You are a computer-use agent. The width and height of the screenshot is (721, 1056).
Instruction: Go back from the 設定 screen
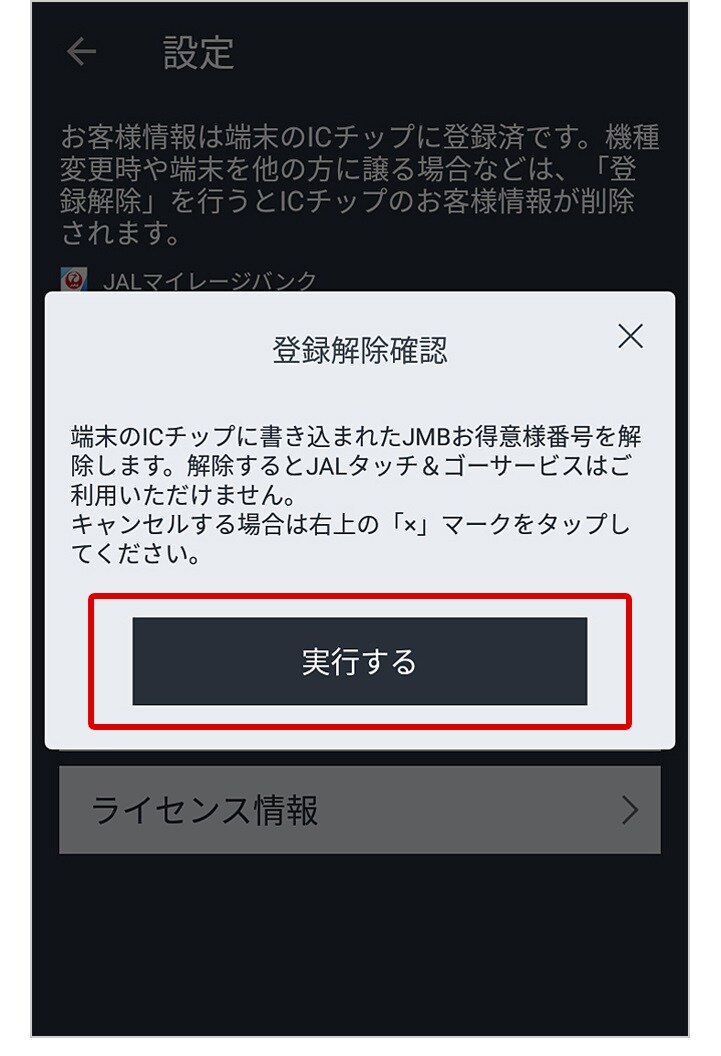(x=81, y=52)
